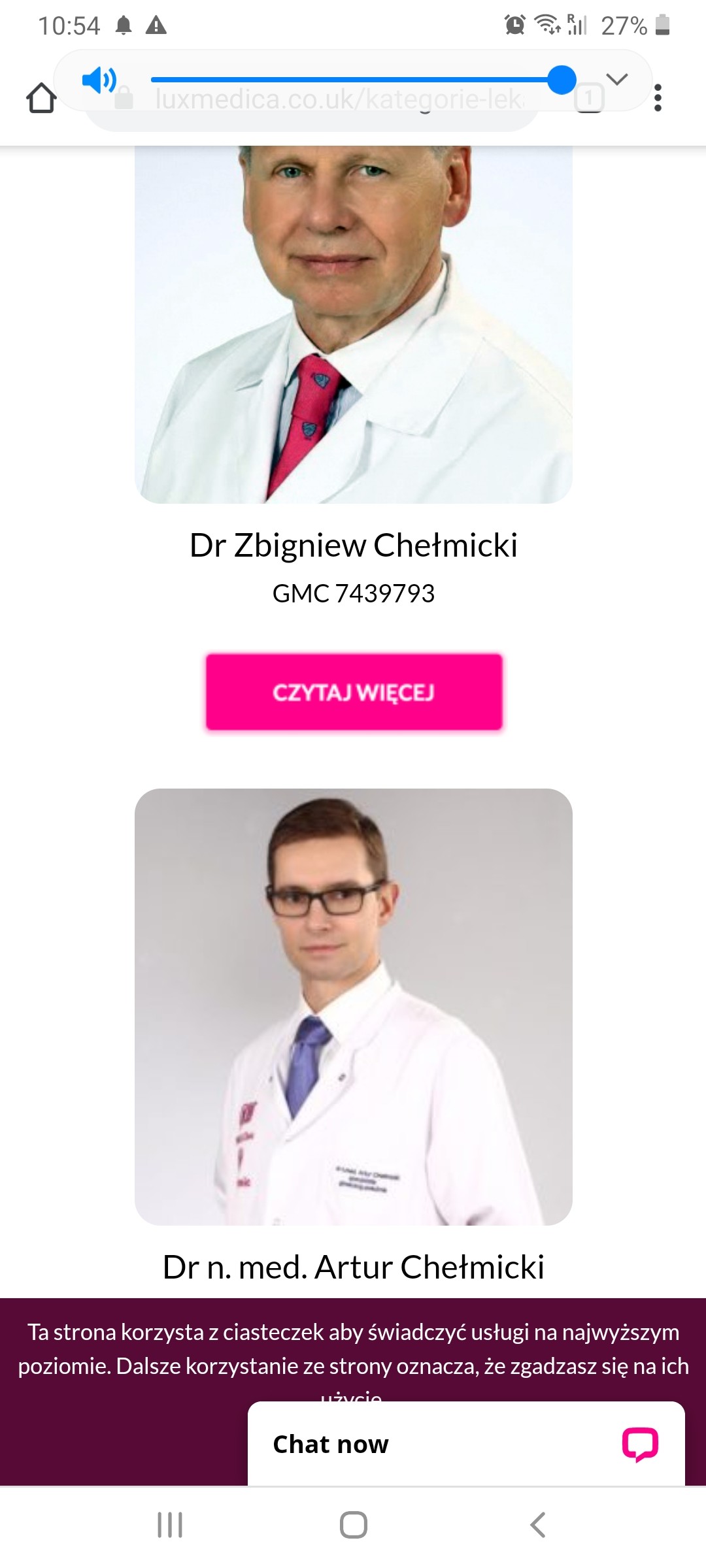The height and width of the screenshot is (1568, 706).
Task: Open Dr Zbigniew Chełmicki's photo card
Action: coord(354,323)
